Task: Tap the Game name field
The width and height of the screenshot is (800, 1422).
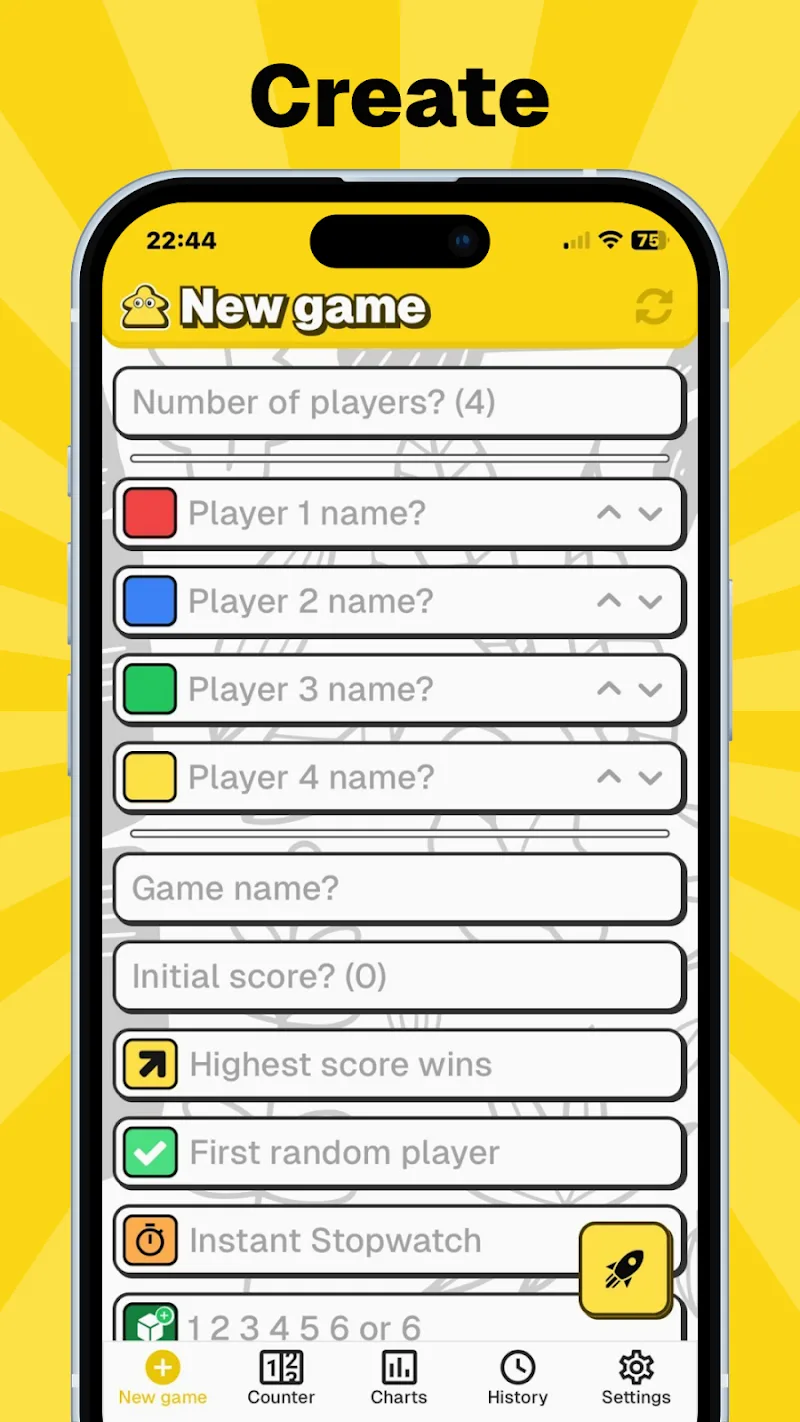Action: click(400, 889)
